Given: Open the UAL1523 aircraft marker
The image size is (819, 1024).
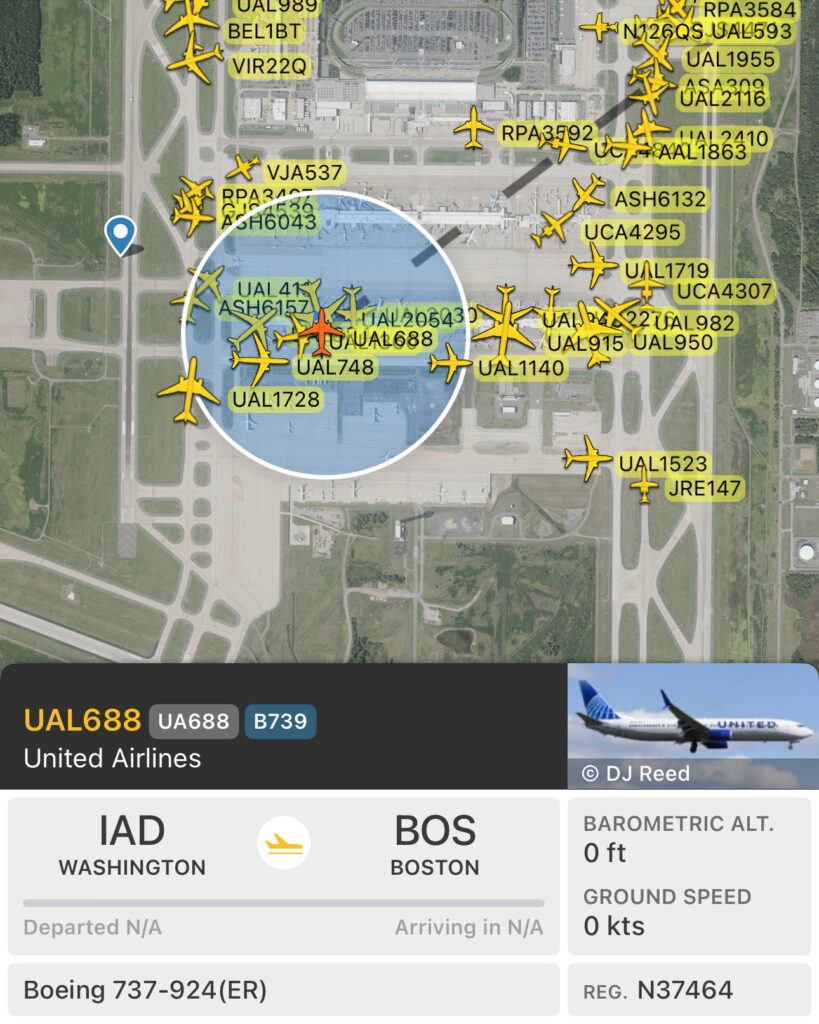Looking at the screenshot, I should (x=587, y=459).
